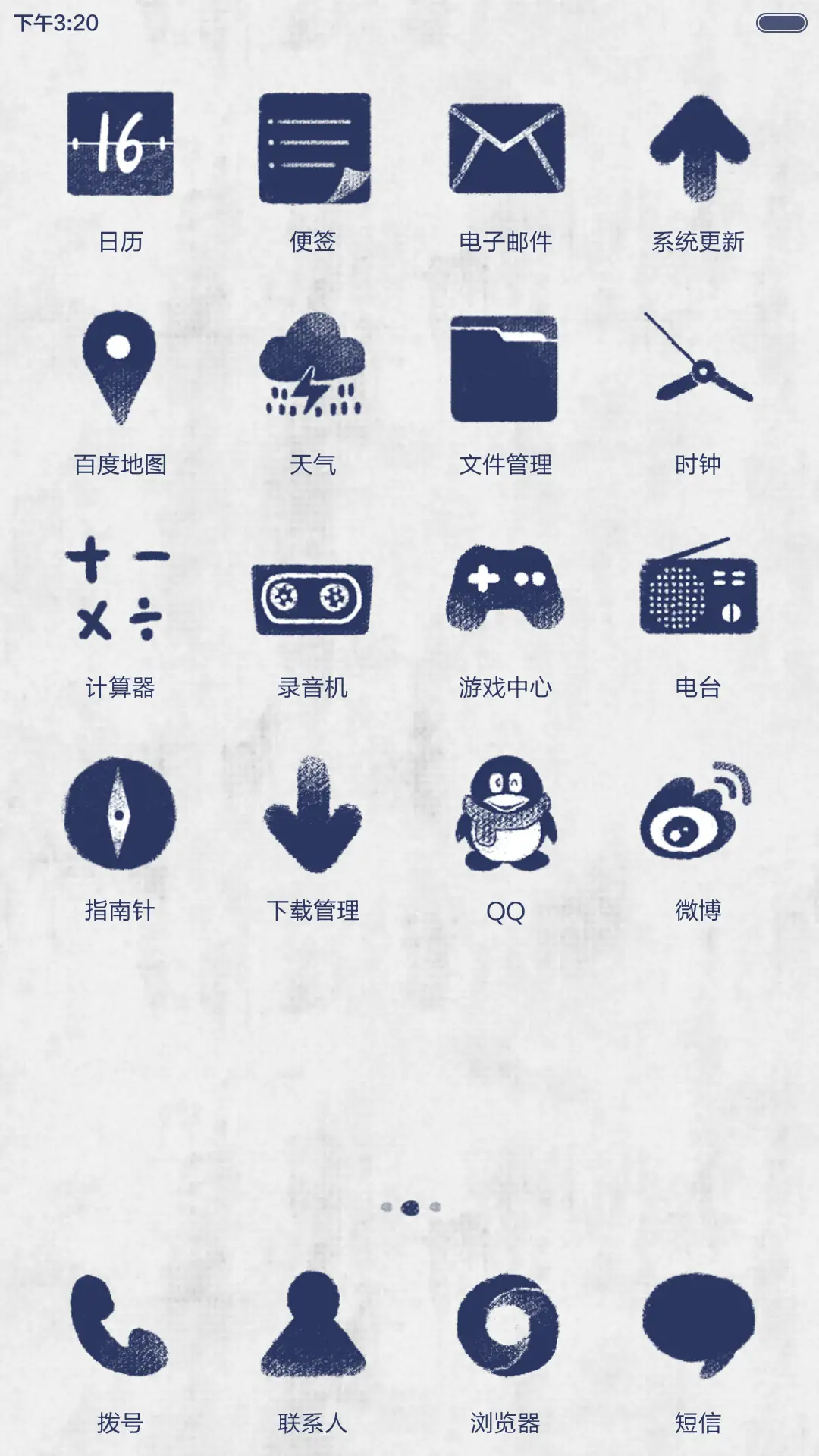Check the 天气 weather forecast
819x1456 pixels.
pyautogui.click(x=314, y=364)
